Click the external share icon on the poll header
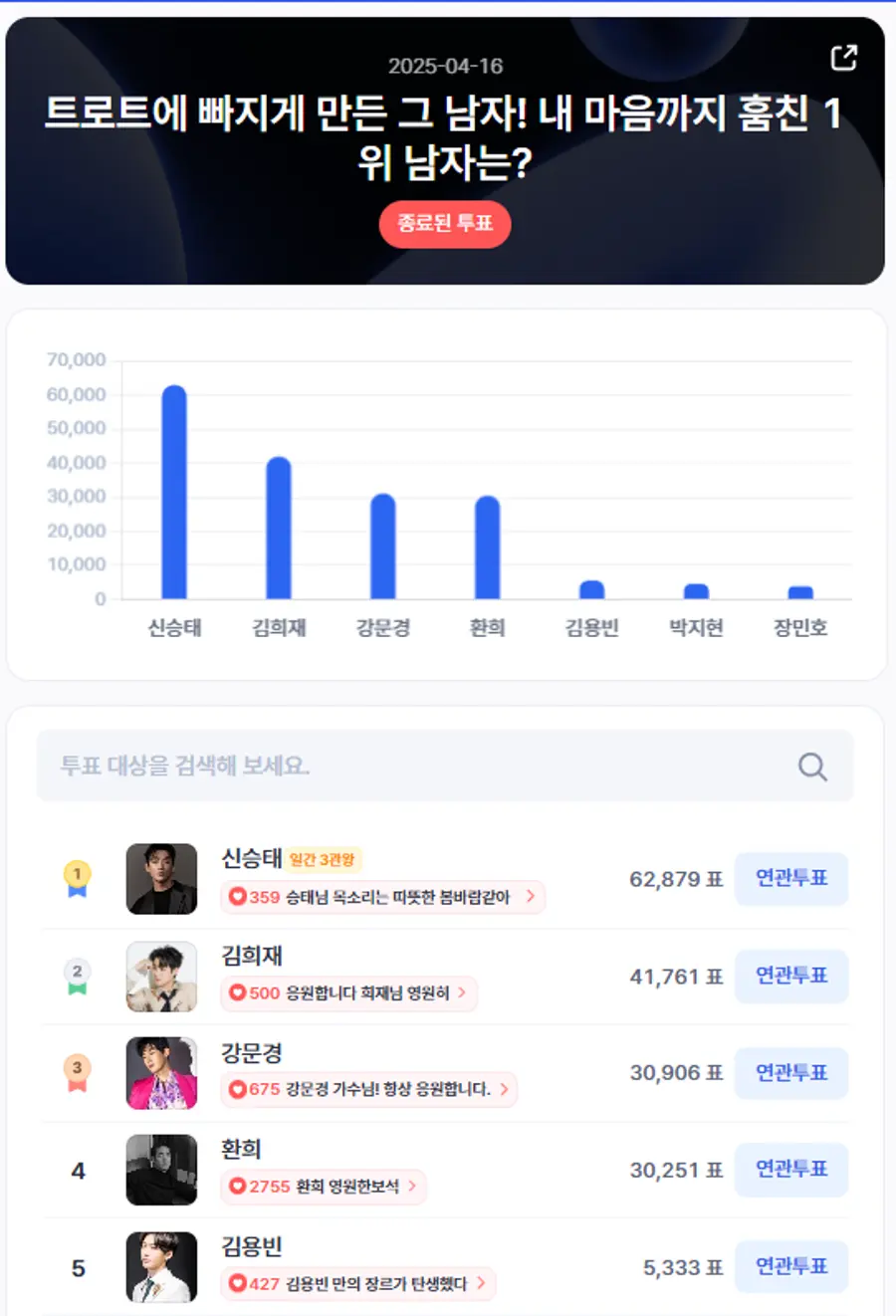Screen dimensions: 896x1316 (x=843, y=59)
